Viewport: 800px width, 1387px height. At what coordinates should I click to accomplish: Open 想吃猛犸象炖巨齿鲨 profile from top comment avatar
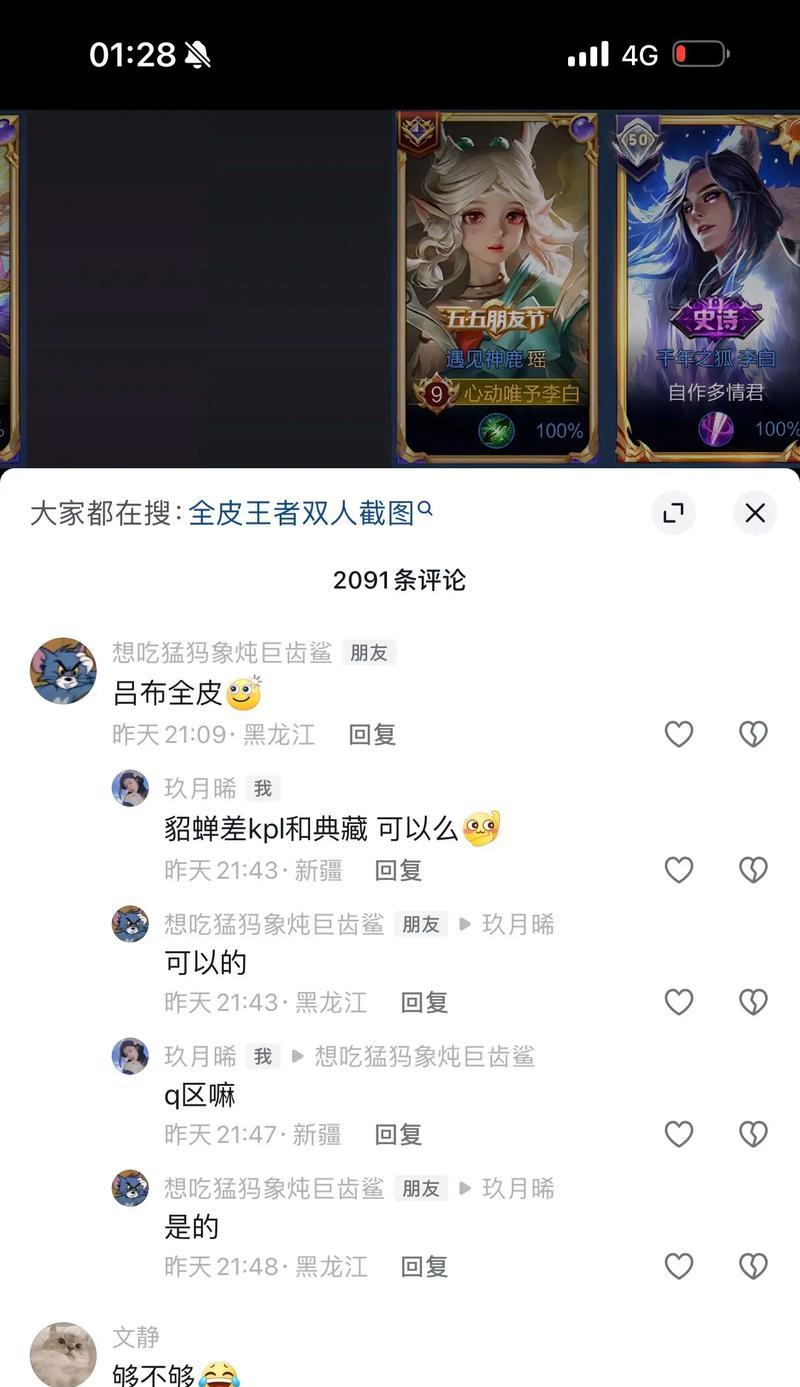pos(63,671)
